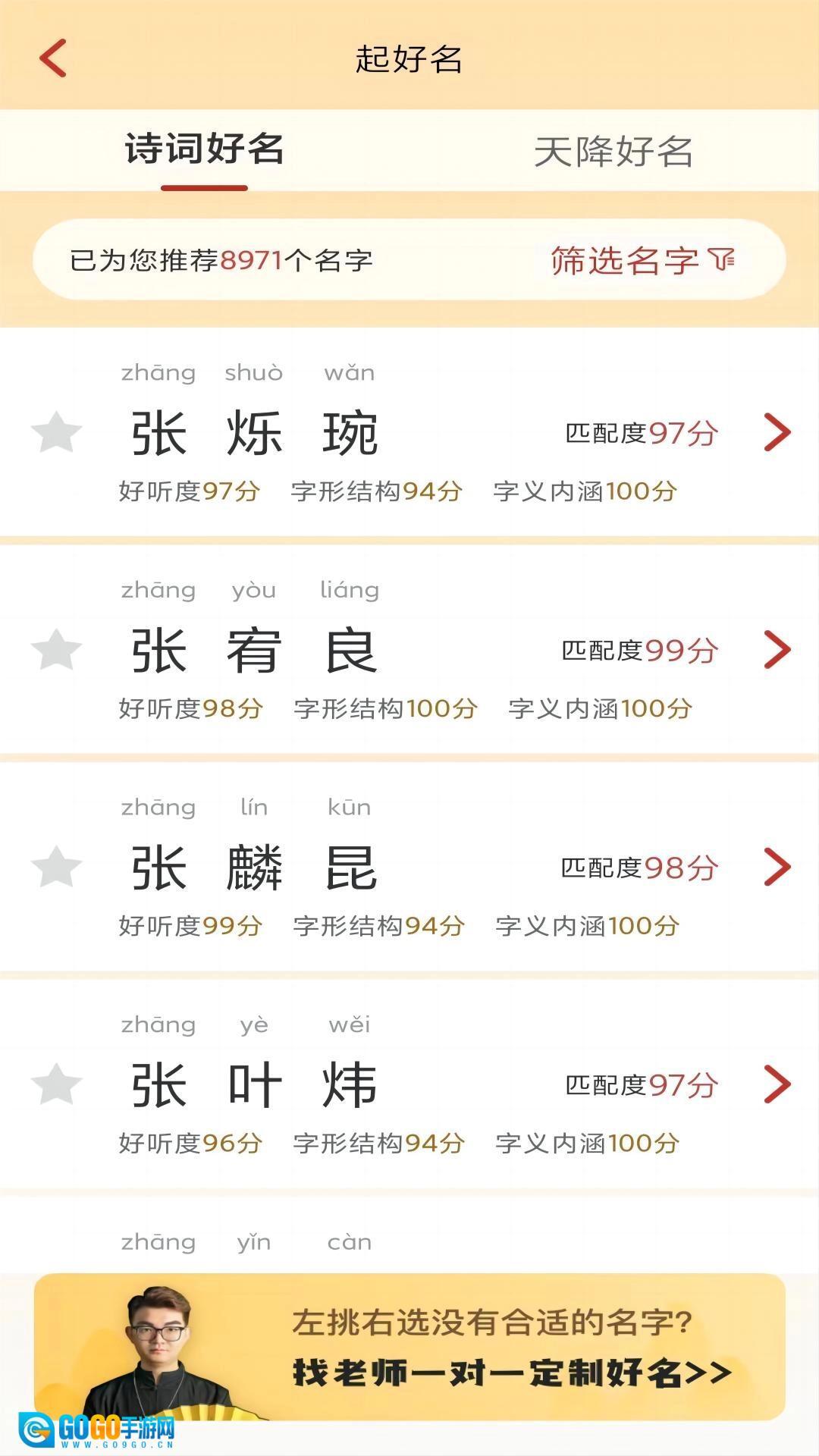Viewport: 819px width, 1456px height.
Task: Switch to the 天降好名 tab
Action: point(613,151)
